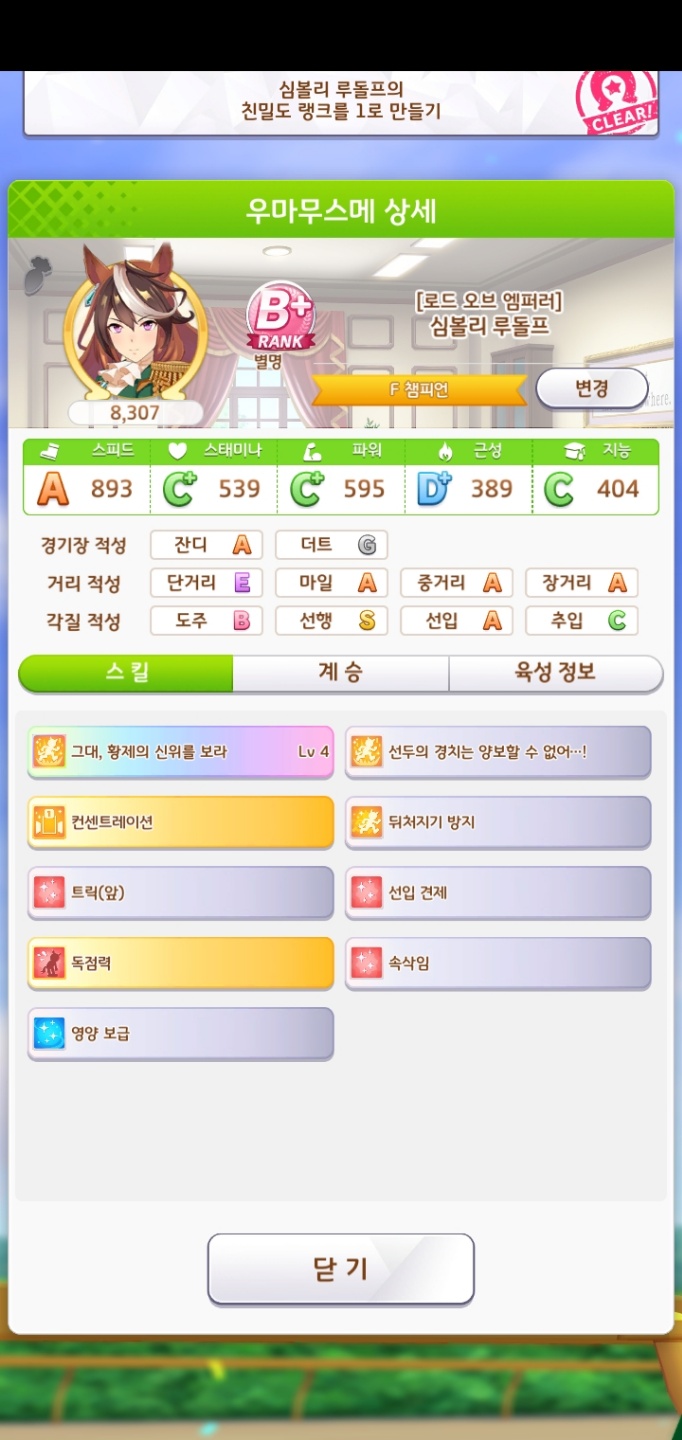Close the dialog with the 닫기 button

340,1268
